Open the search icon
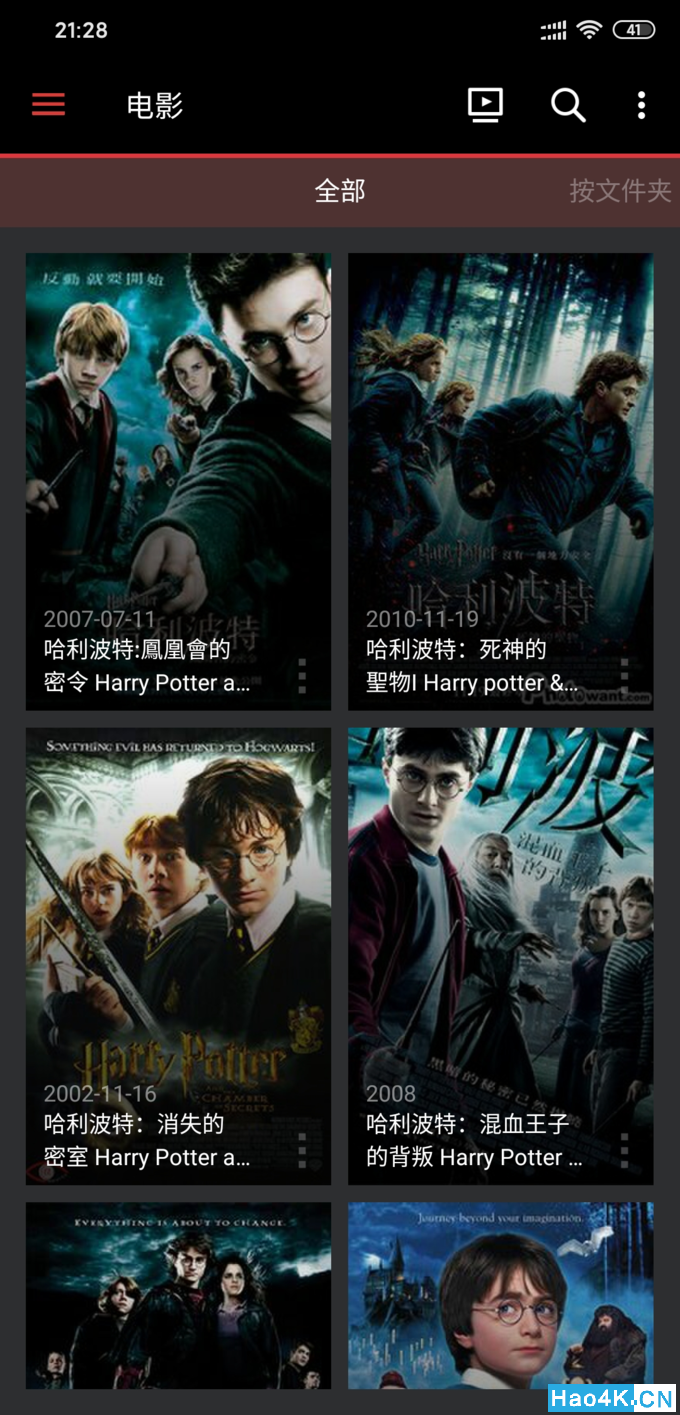The width and height of the screenshot is (680, 1415). (x=568, y=105)
